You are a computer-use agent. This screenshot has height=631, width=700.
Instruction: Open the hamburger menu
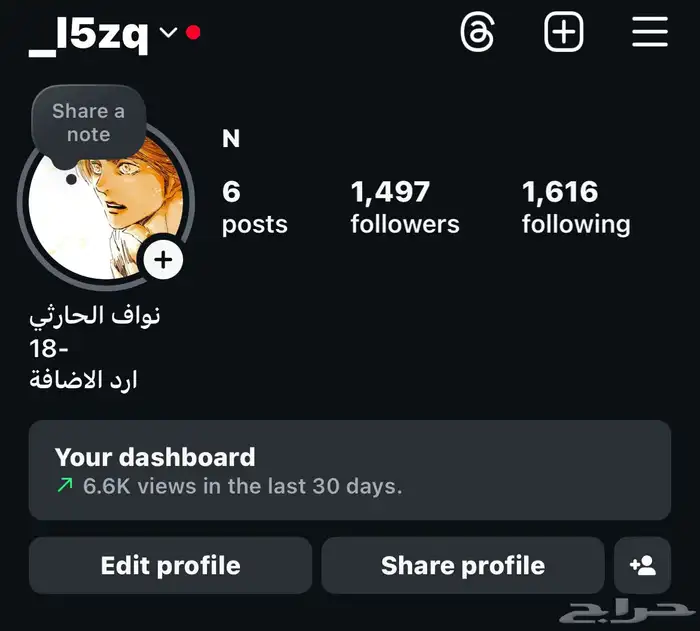(650, 33)
